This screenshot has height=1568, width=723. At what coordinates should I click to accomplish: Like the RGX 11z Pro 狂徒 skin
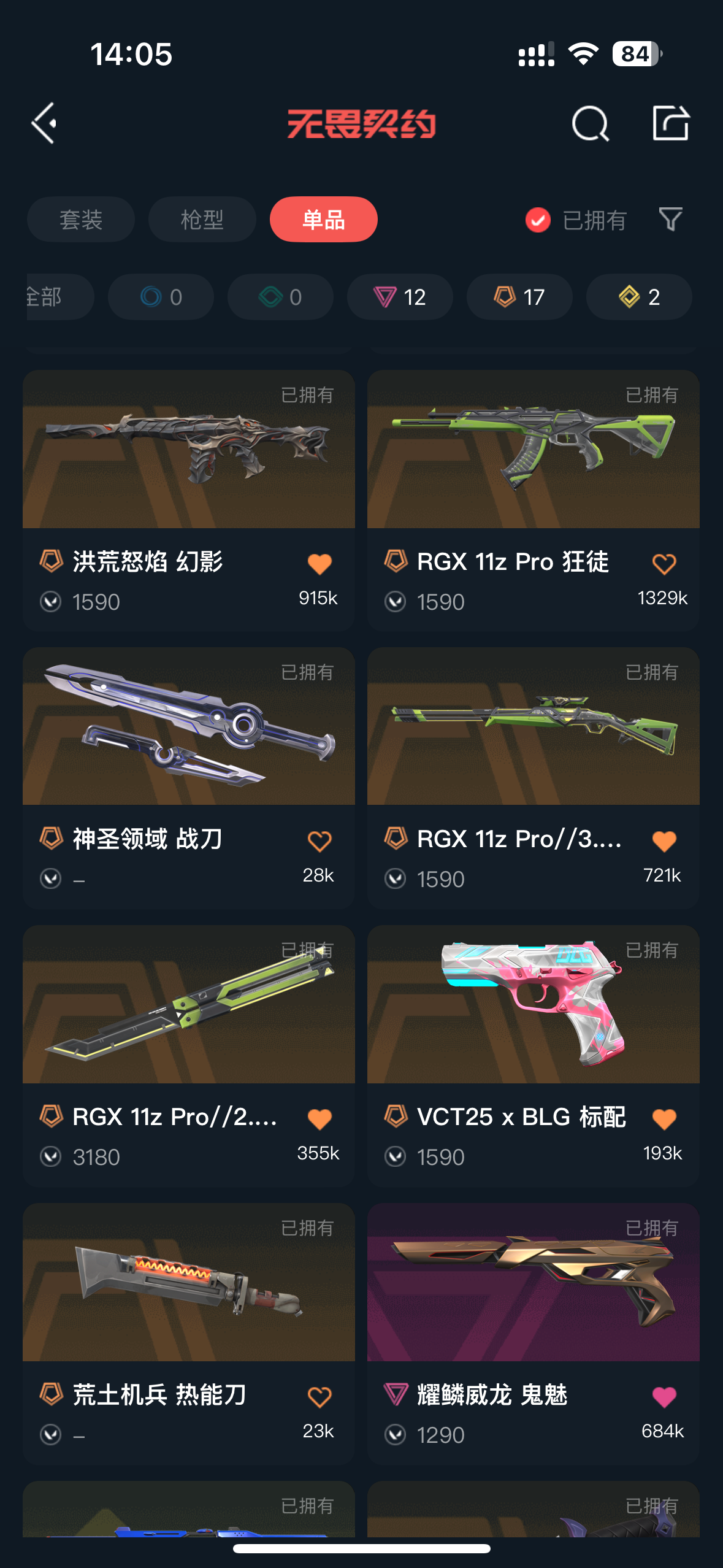664,564
